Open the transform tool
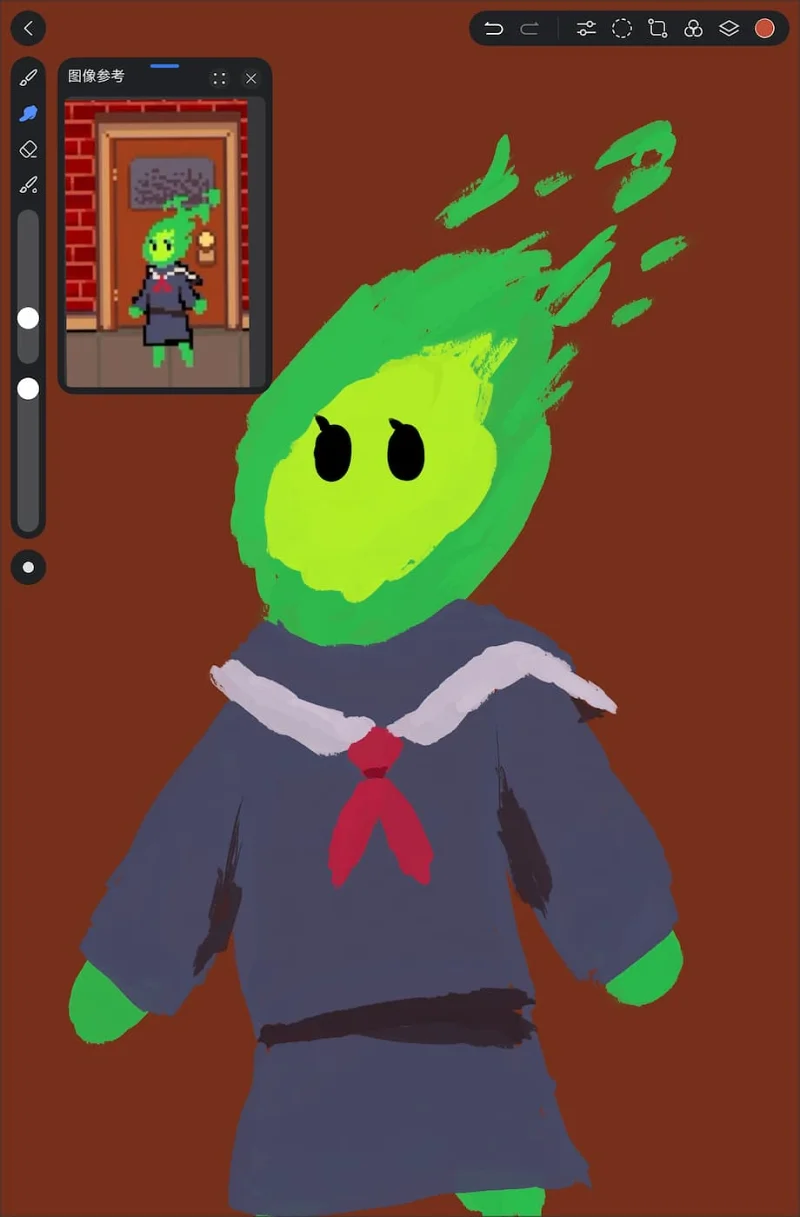The width and height of the screenshot is (800, 1217). (657, 28)
